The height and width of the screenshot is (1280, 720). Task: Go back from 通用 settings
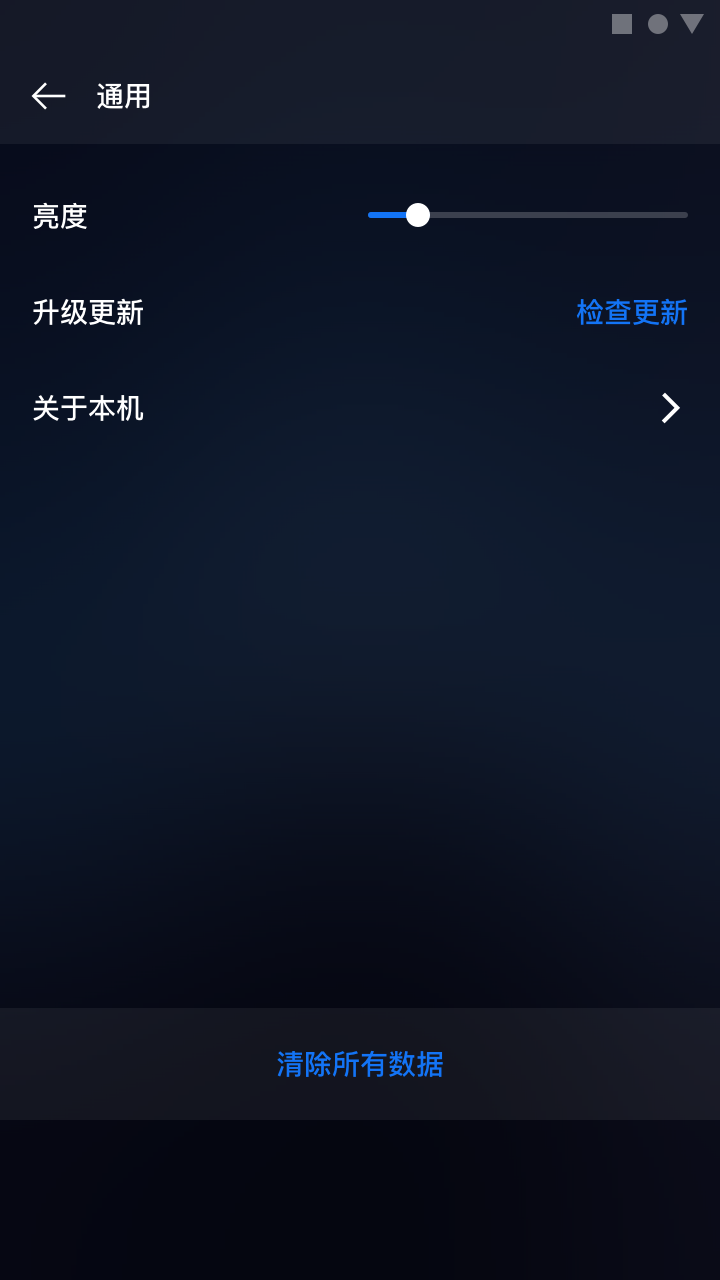[48, 96]
